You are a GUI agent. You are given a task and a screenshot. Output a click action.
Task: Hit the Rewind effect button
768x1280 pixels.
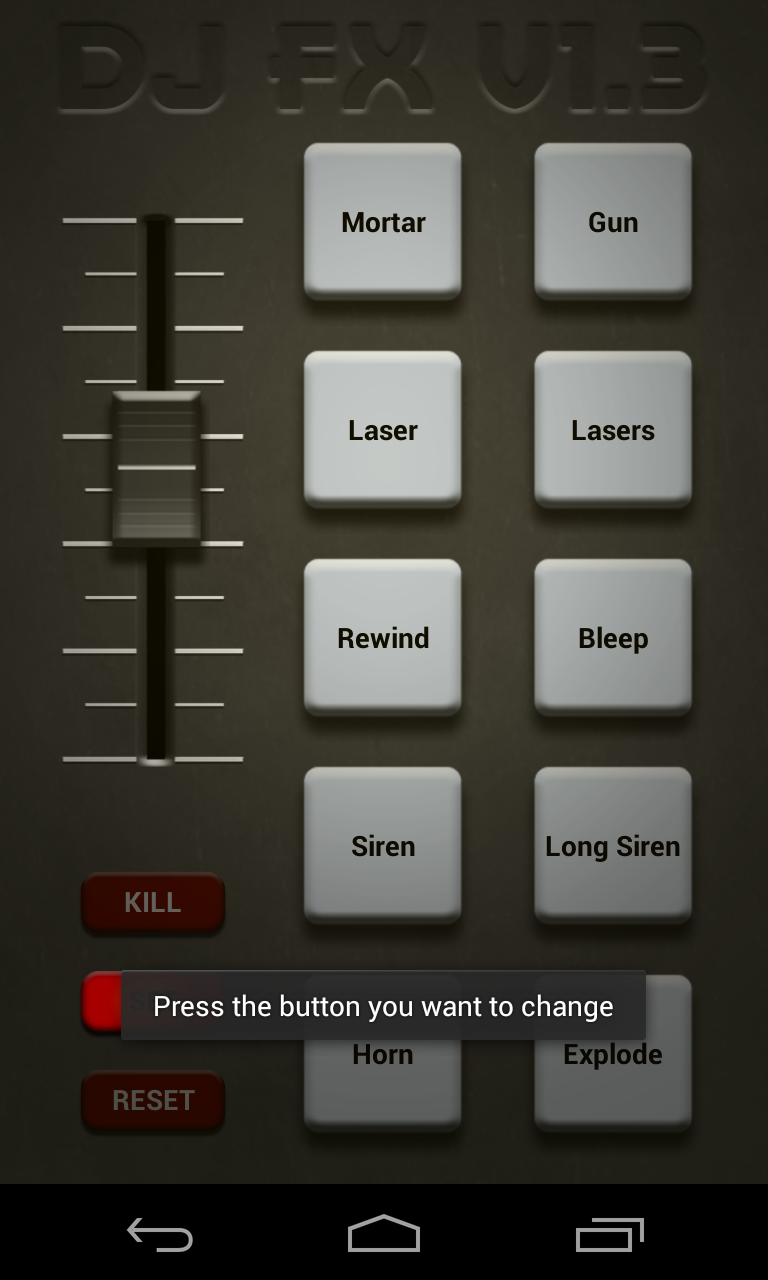click(x=383, y=637)
